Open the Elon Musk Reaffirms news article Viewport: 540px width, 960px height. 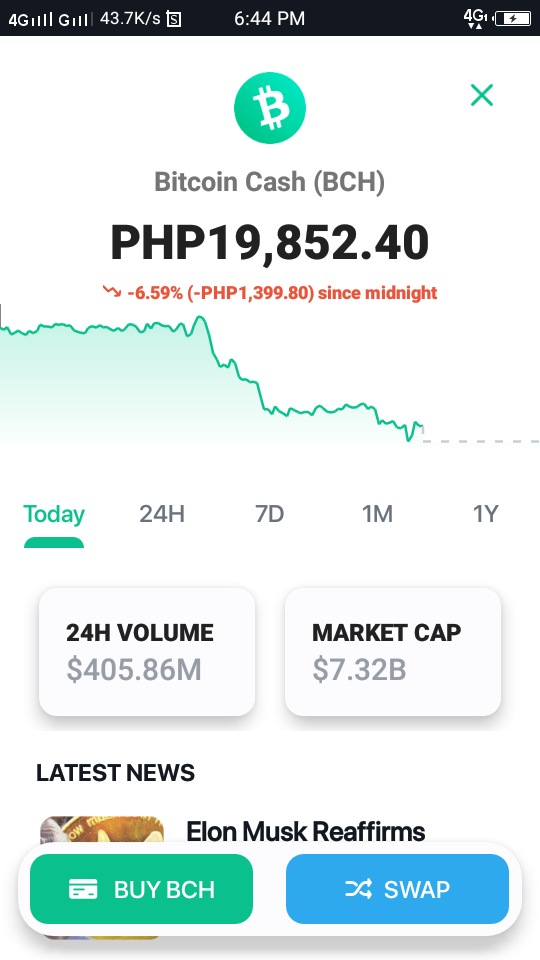(306, 831)
